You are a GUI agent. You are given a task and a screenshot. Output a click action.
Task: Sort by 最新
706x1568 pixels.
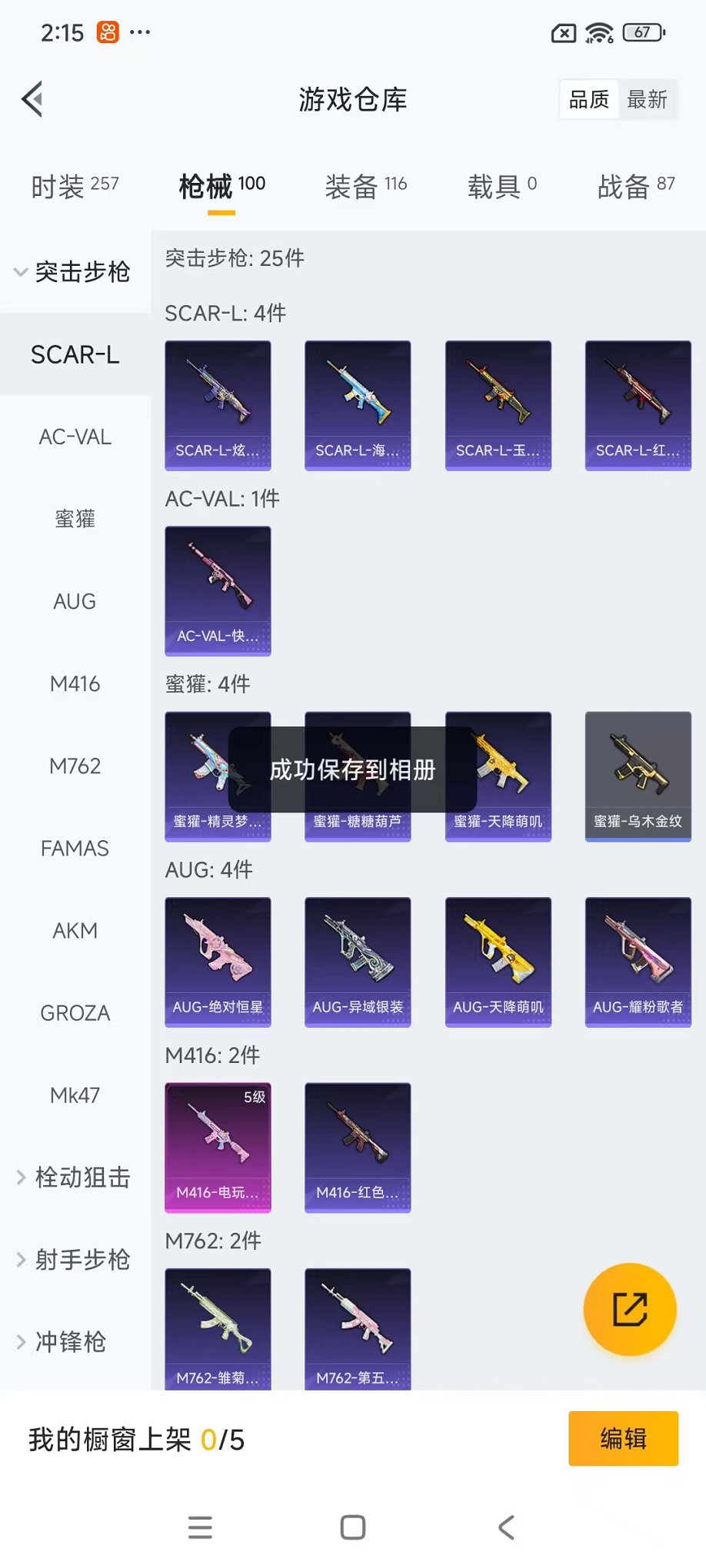click(647, 99)
